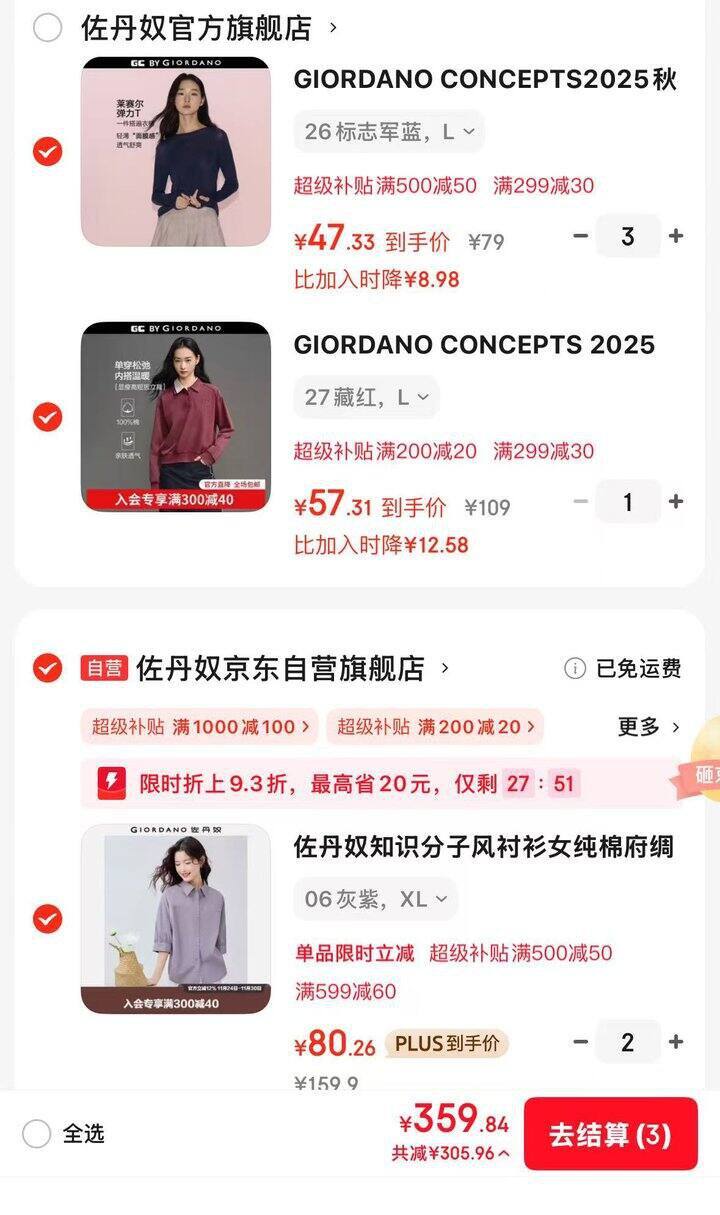Click the 27藏红 sweater product thumbnail
Screen dimensions: 720x1215
click(x=176, y=412)
